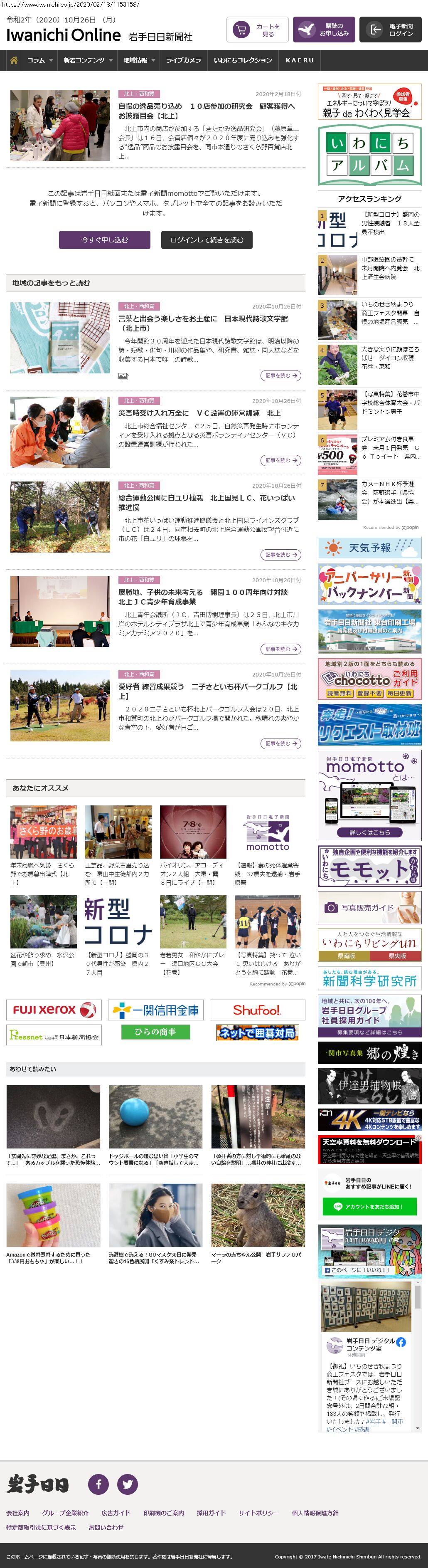
Task: Open the Facebook icon in the footer
Action: (98, 1484)
